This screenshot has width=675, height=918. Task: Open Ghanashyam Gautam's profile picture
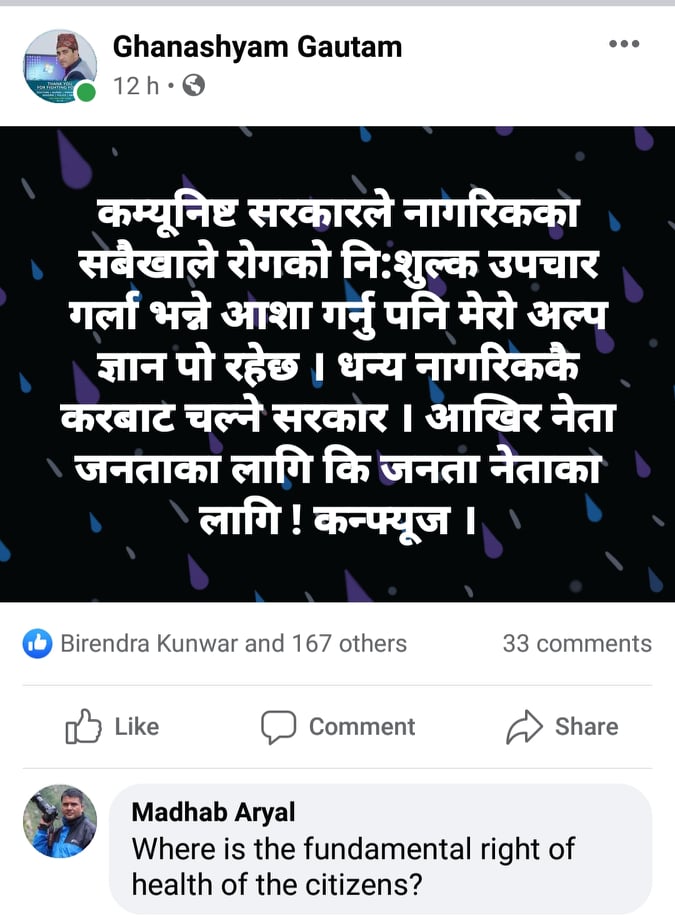click(x=59, y=66)
